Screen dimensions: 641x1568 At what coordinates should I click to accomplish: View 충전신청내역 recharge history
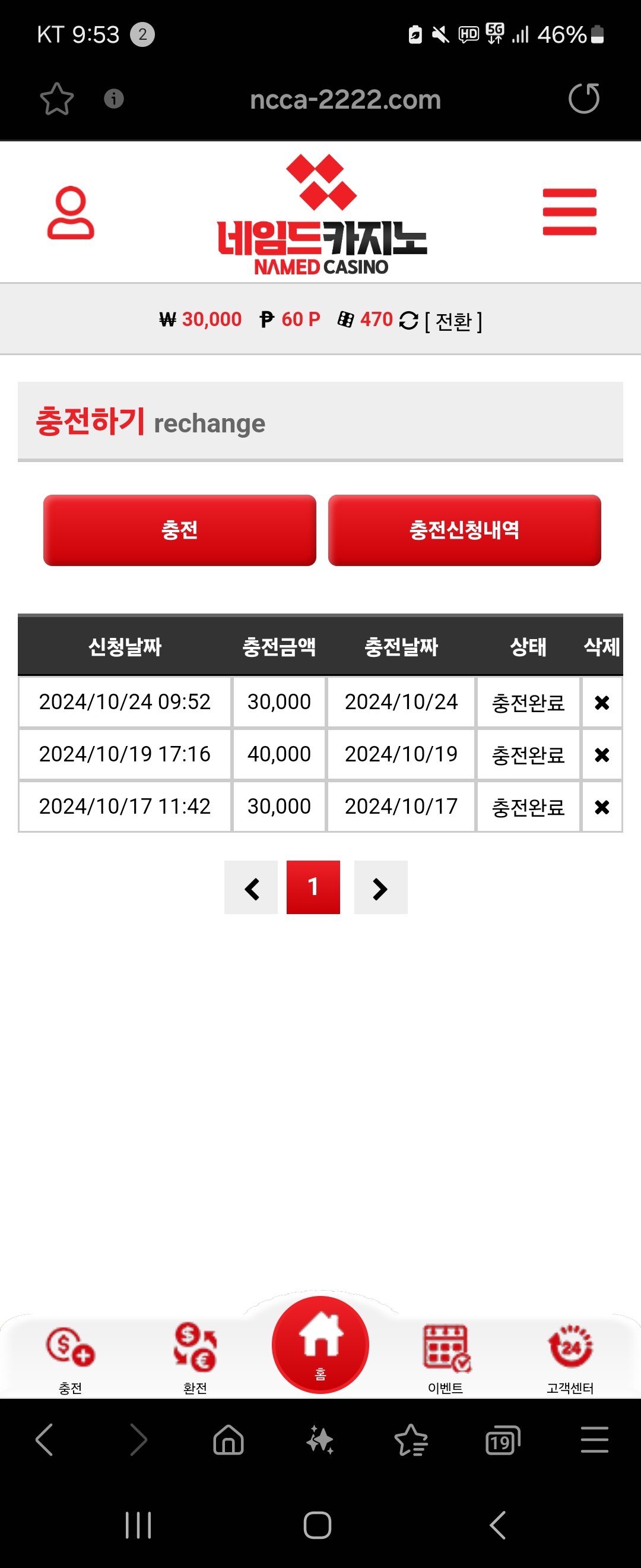pyautogui.click(x=464, y=530)
